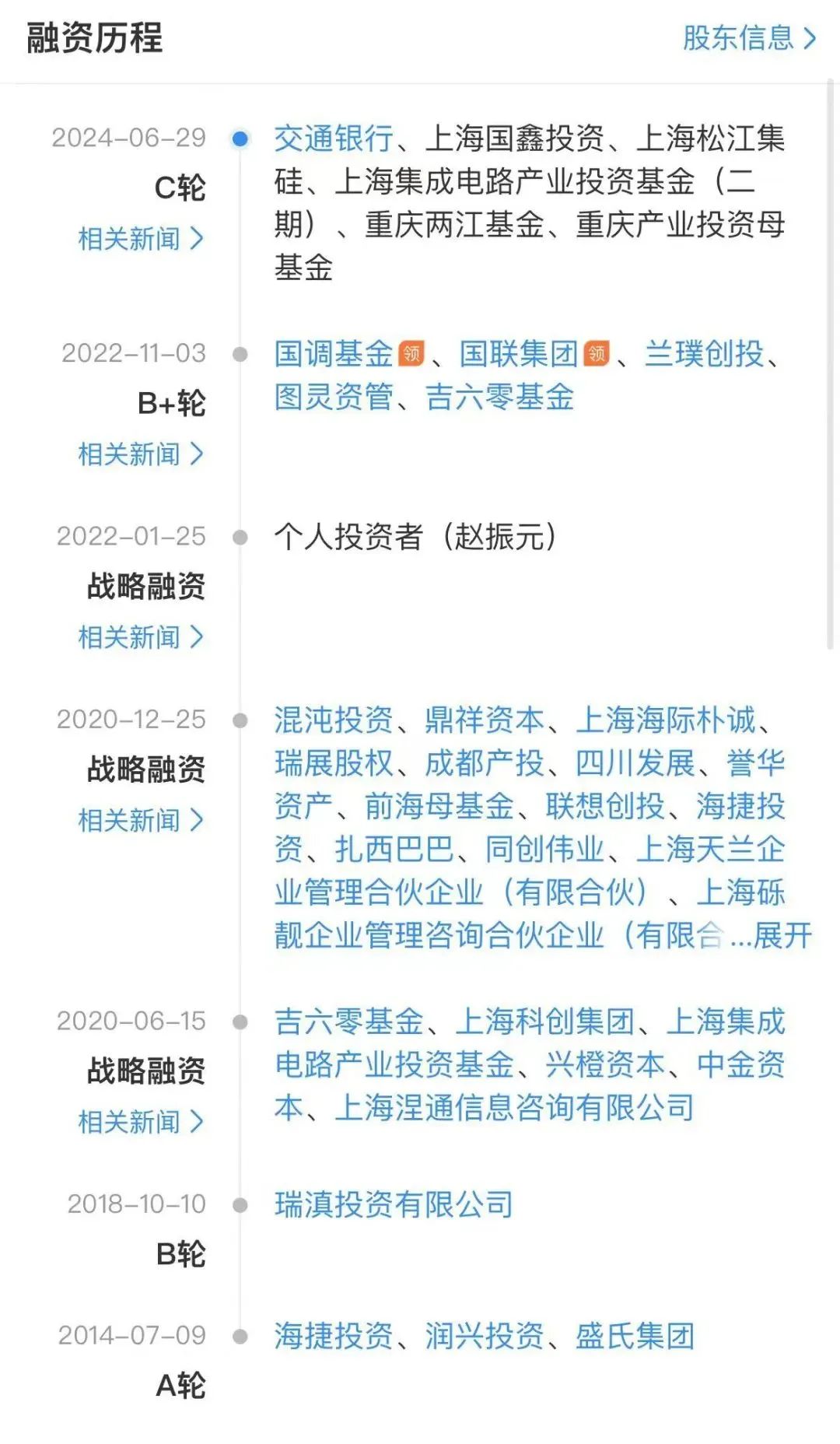Viewport: 840px width, 1444px height.
Task: Open investor 盛氏集团
Action: [x=635, y=1337]
